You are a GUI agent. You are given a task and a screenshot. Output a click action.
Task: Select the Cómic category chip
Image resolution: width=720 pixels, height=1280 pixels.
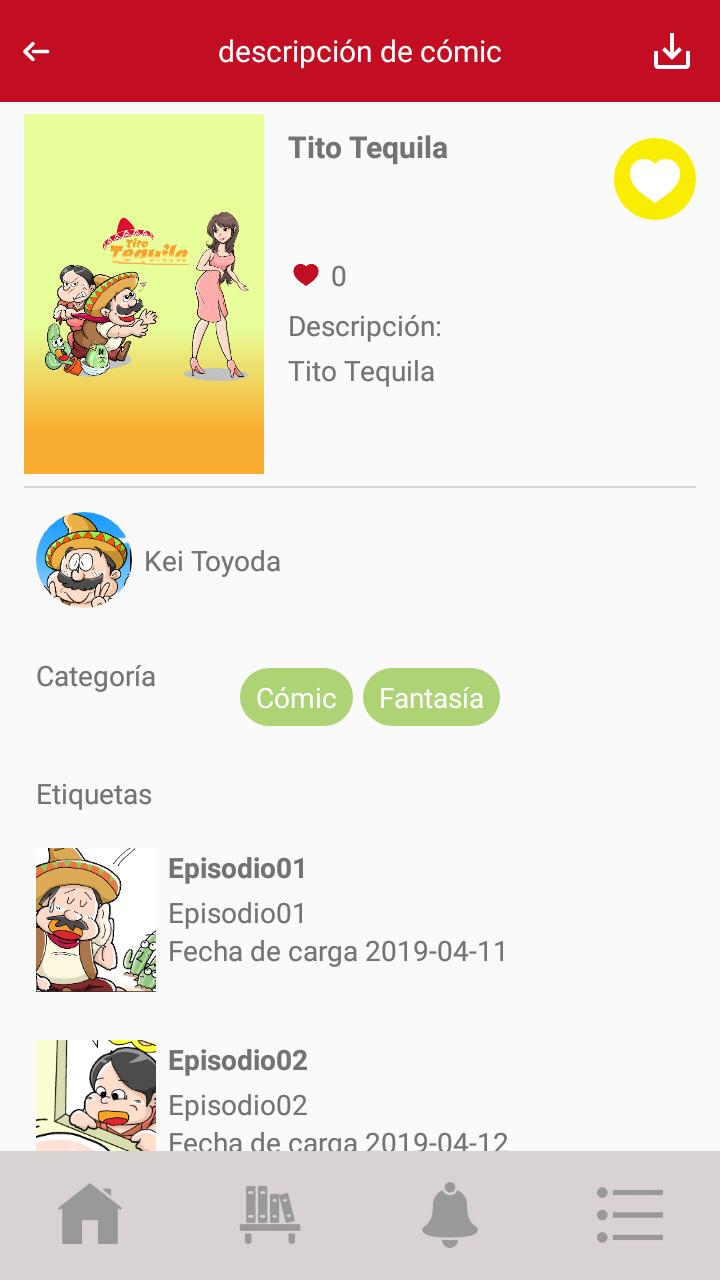click(x=296, y=697)
